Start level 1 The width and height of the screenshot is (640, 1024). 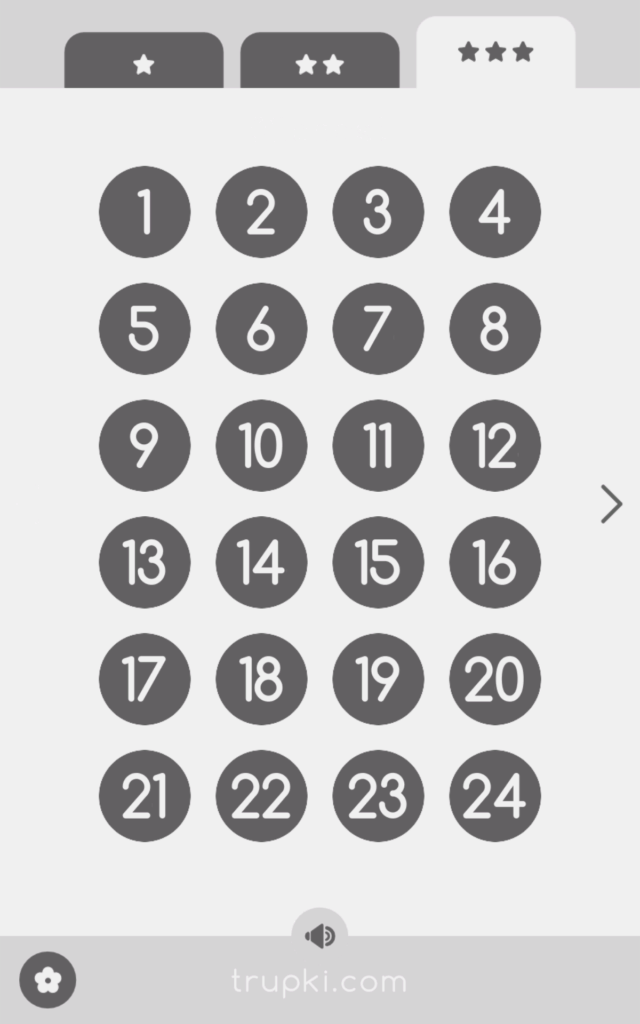pyautogui.click(x=145, y=212)
